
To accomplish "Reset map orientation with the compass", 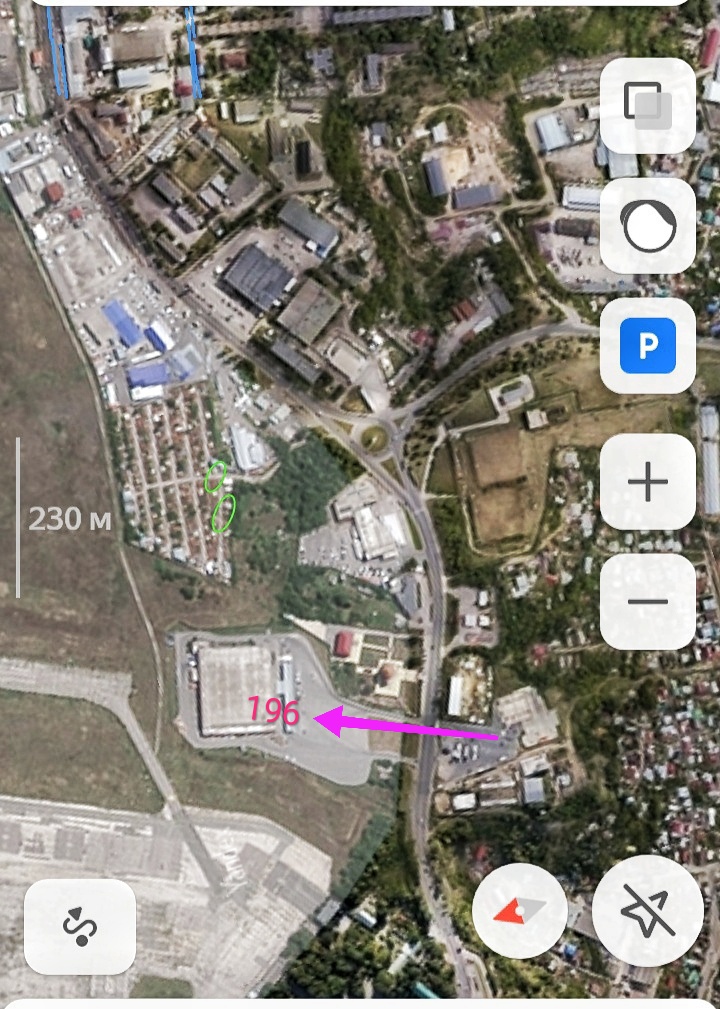I will coord(520,911).
